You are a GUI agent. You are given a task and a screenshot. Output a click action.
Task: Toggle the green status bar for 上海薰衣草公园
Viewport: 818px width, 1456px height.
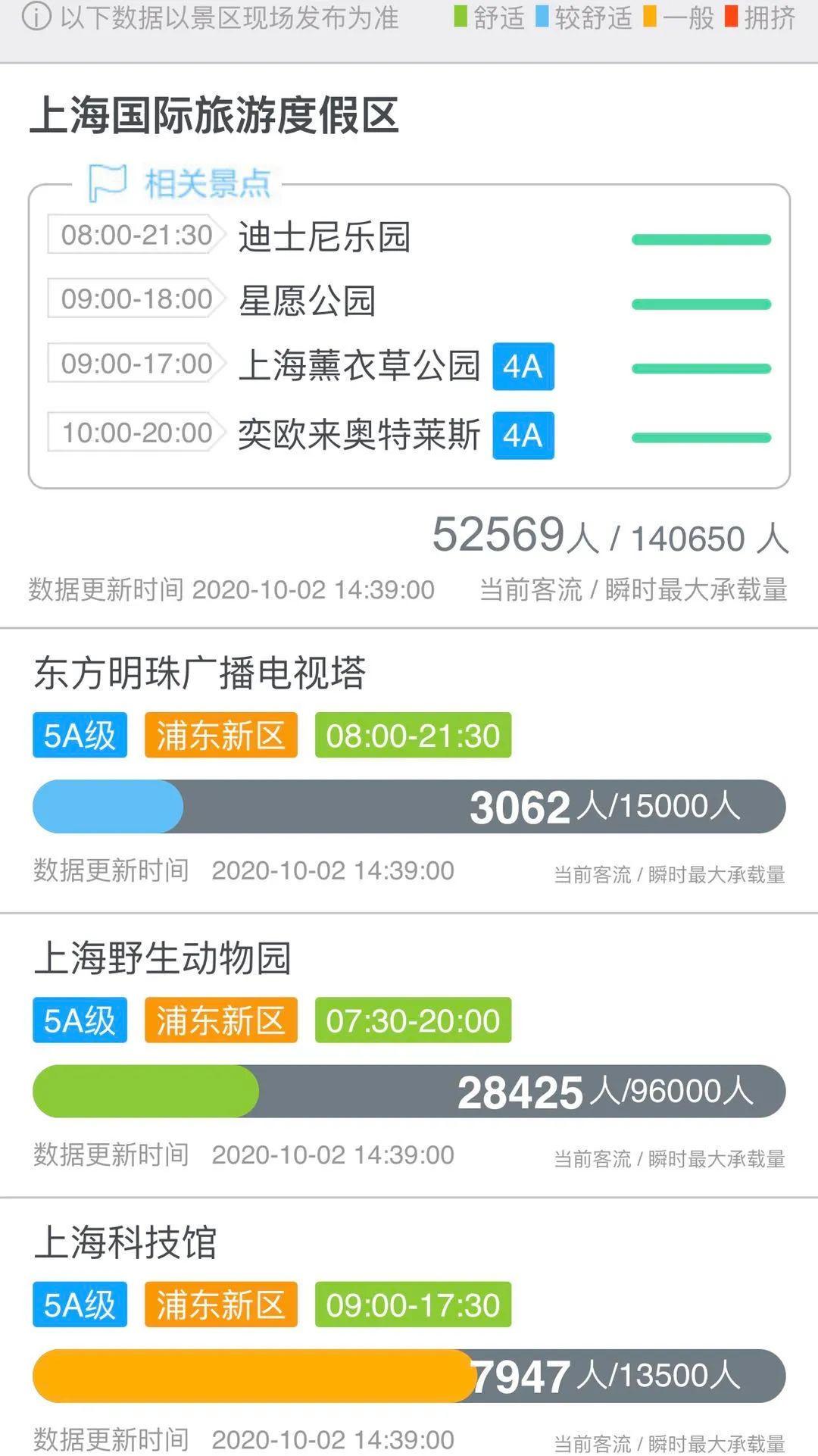pyautogui.click(x=702, y=369)
